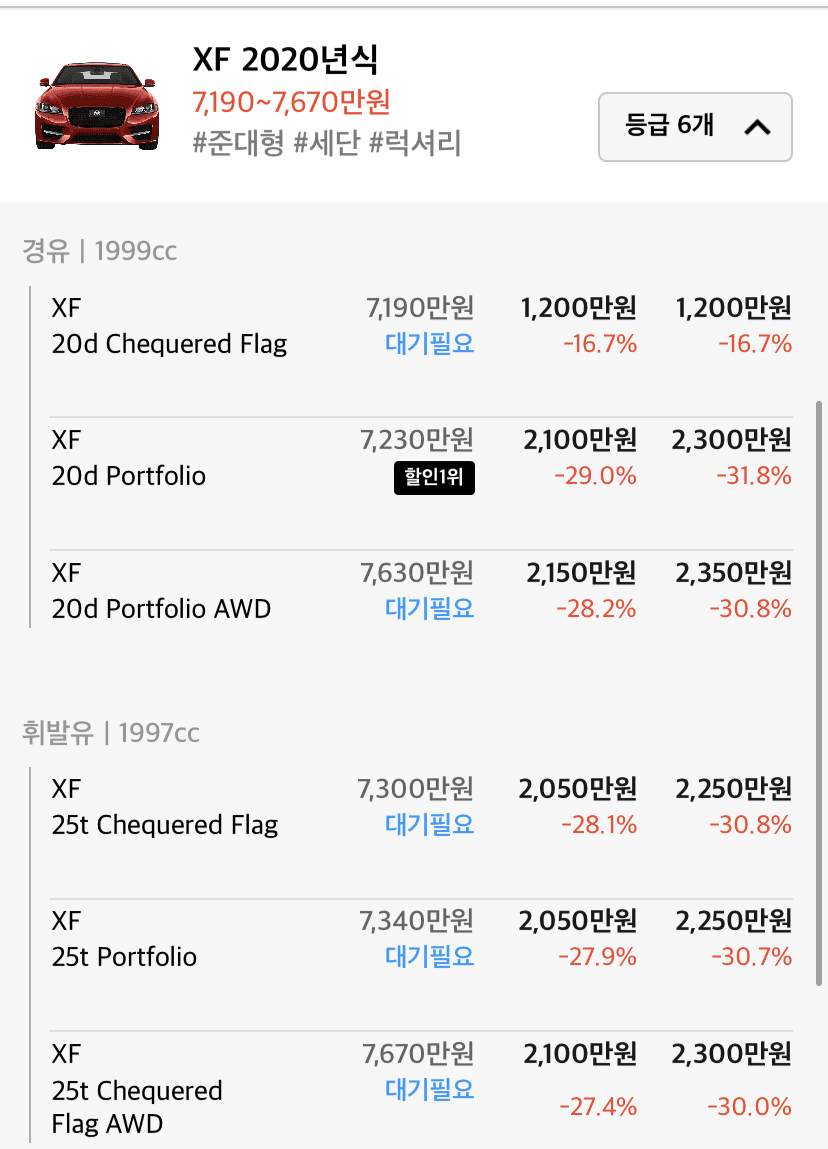Click the chevron arrow beside 등급 6개

[757, 127]
